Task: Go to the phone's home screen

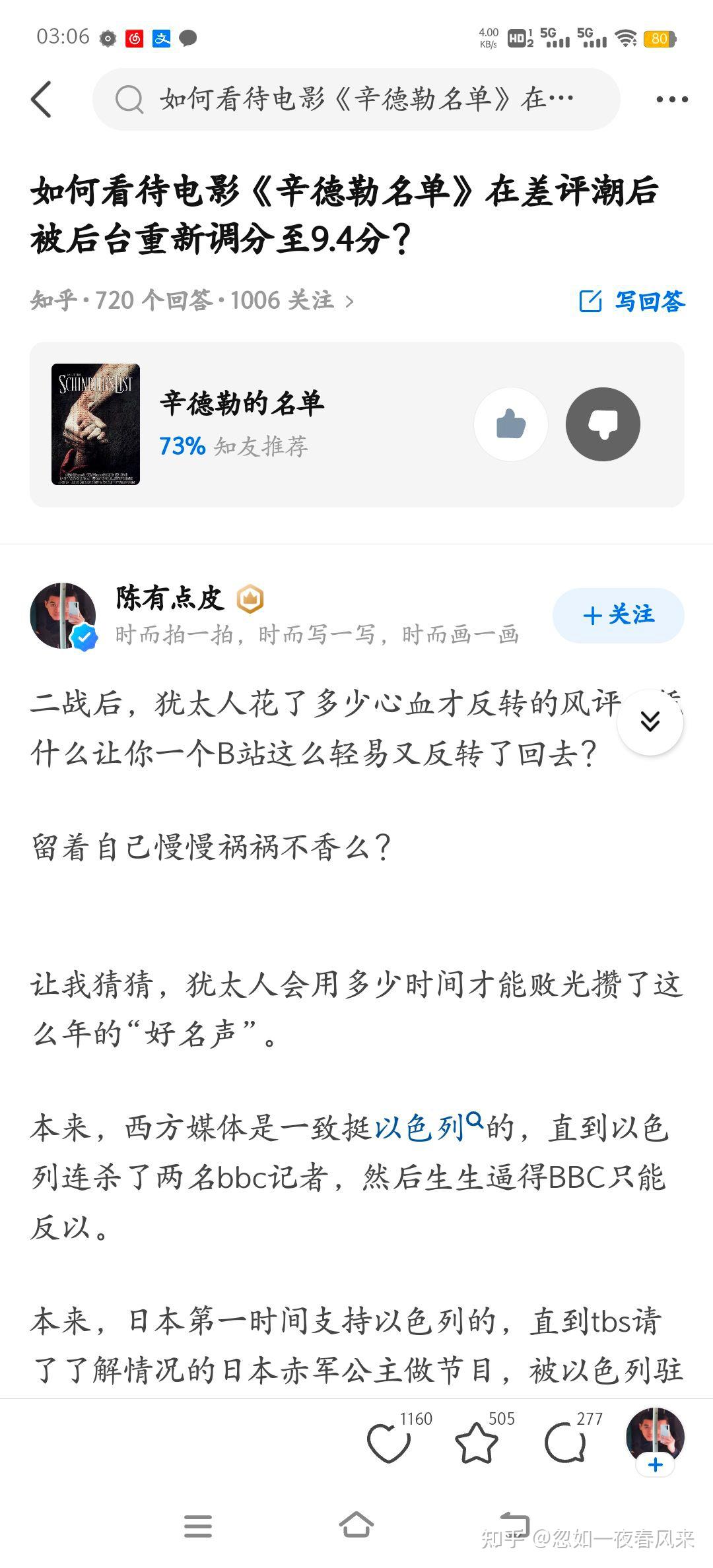Action: click(x=356, y=1524)
